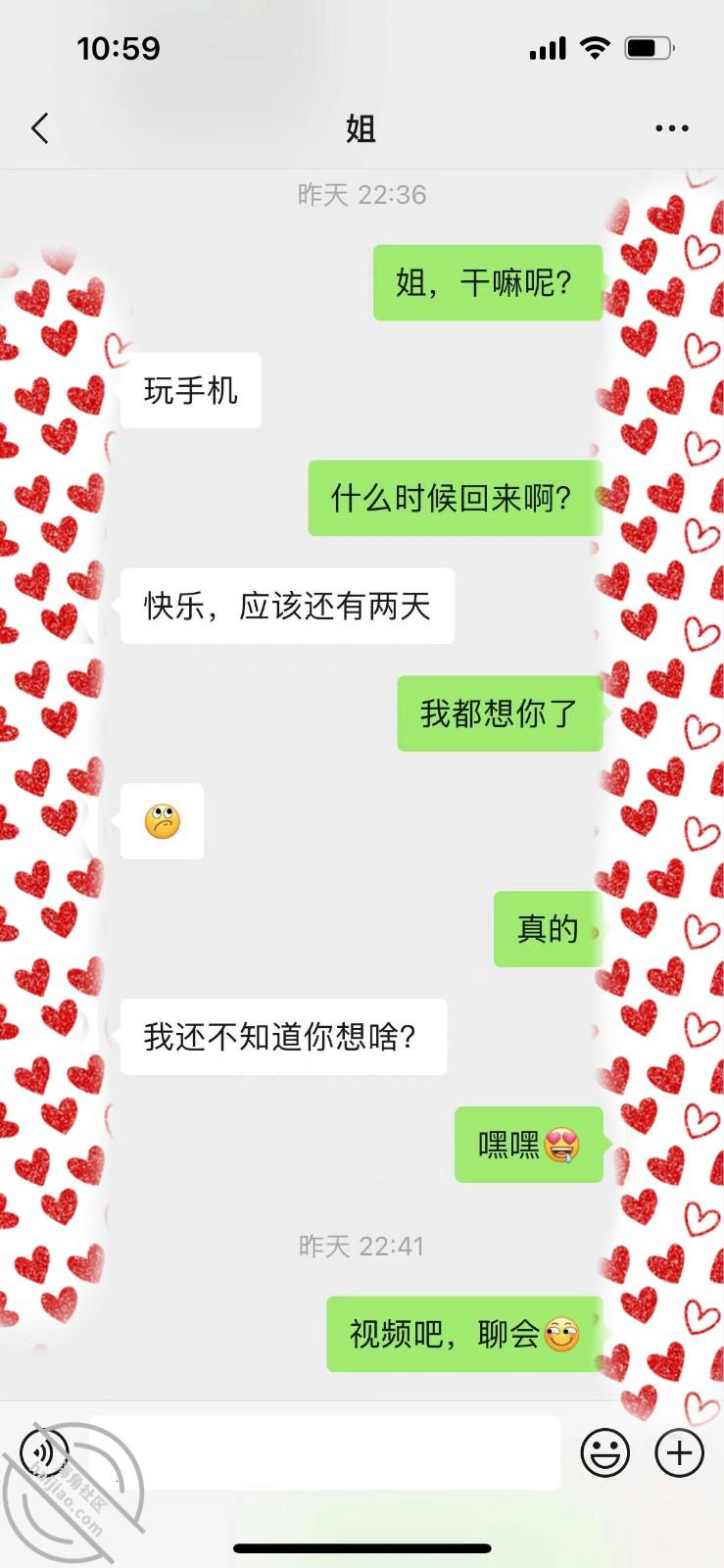The height and width of the screenshot is (1568, 724).
Task: Open the chat's three-dot more menu
Action: [x=671, y=128]
